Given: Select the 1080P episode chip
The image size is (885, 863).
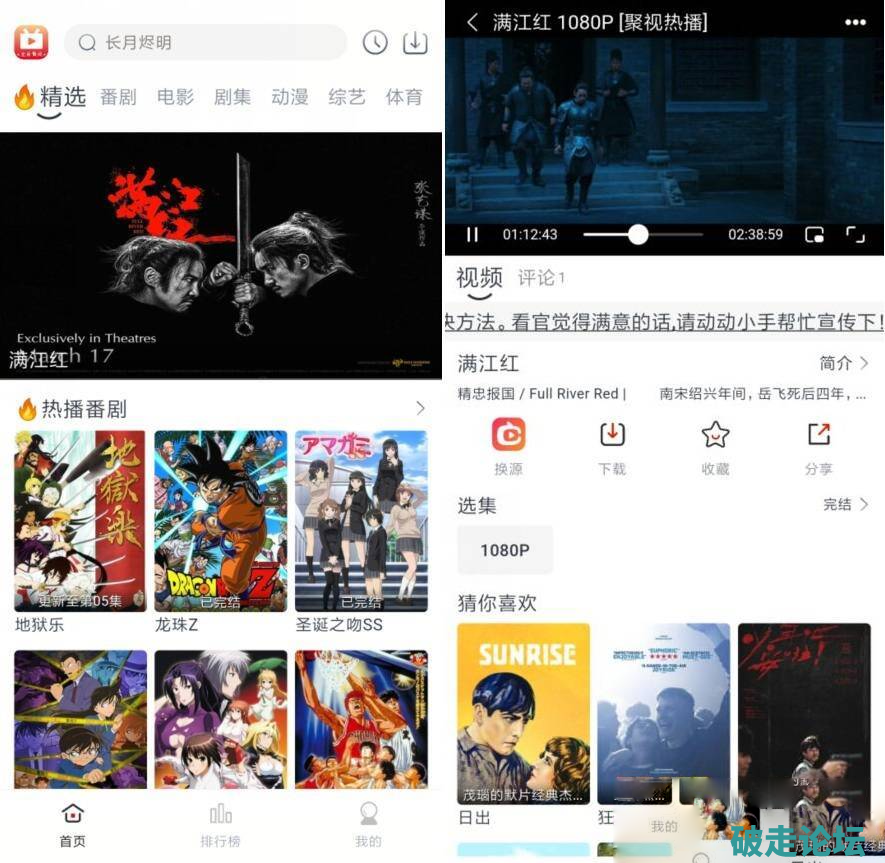Looking at the screenshot, I should 505,550.
